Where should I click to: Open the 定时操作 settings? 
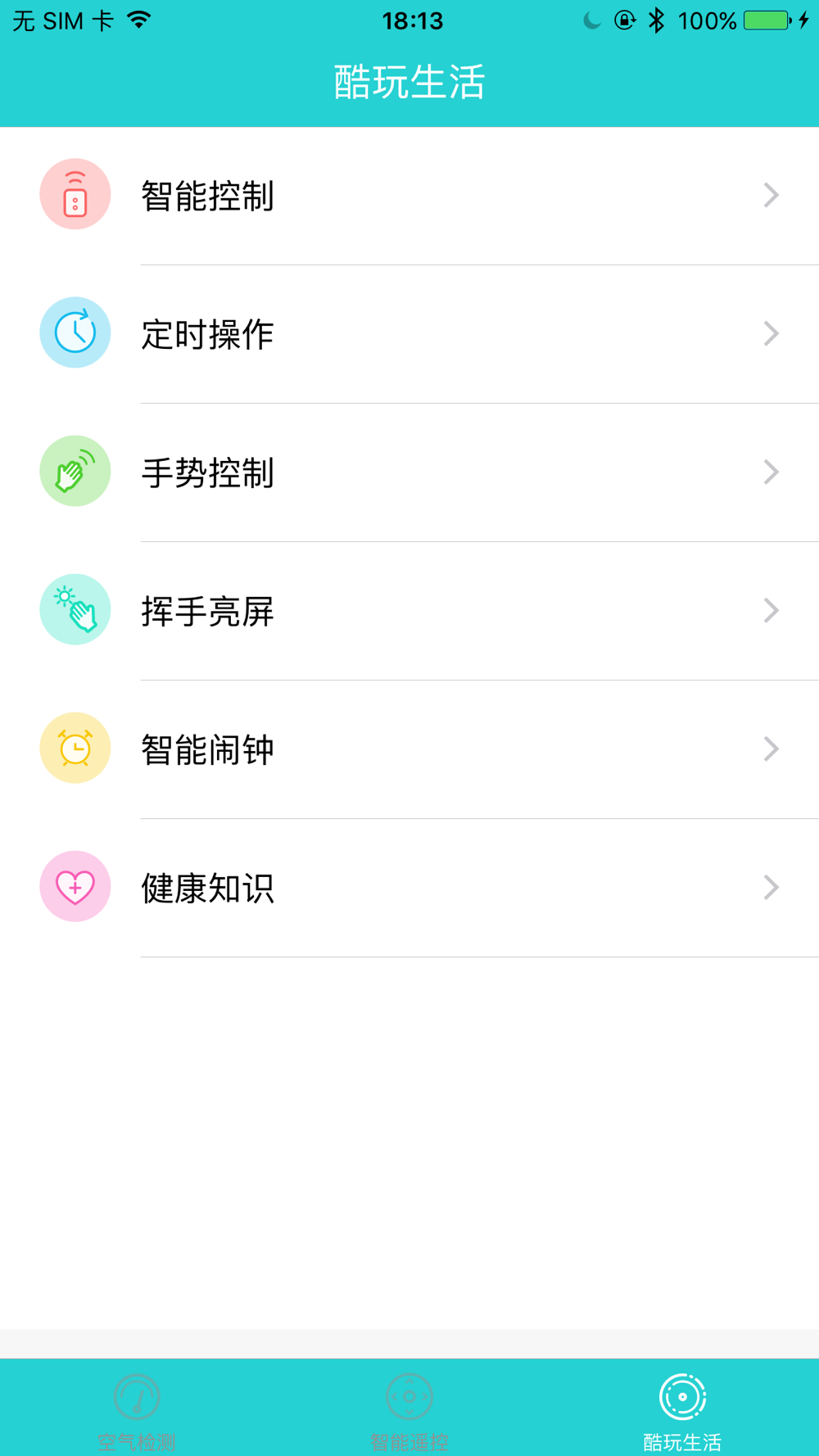[x=409, y=334]
